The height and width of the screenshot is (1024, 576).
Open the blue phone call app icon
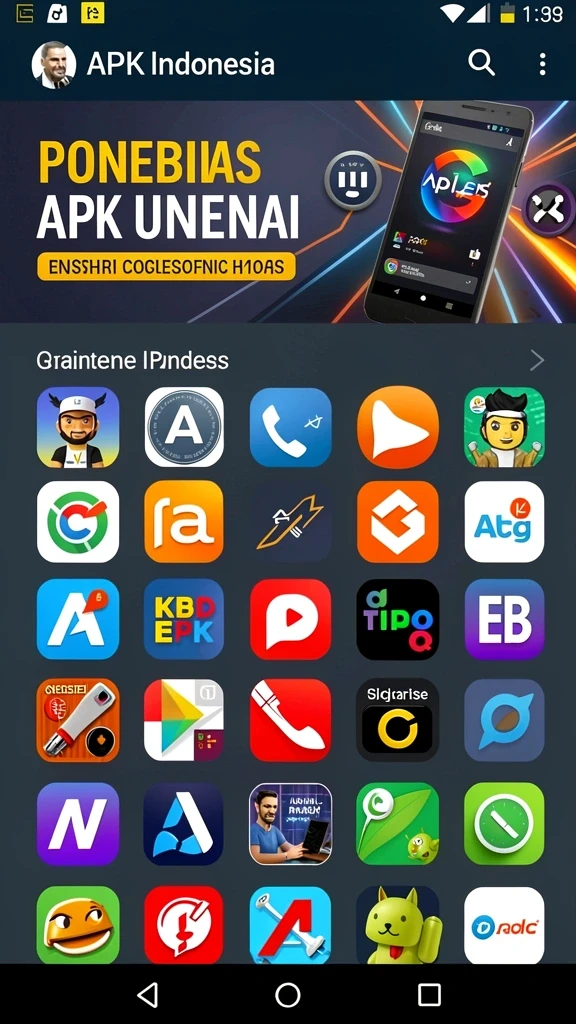291,427
